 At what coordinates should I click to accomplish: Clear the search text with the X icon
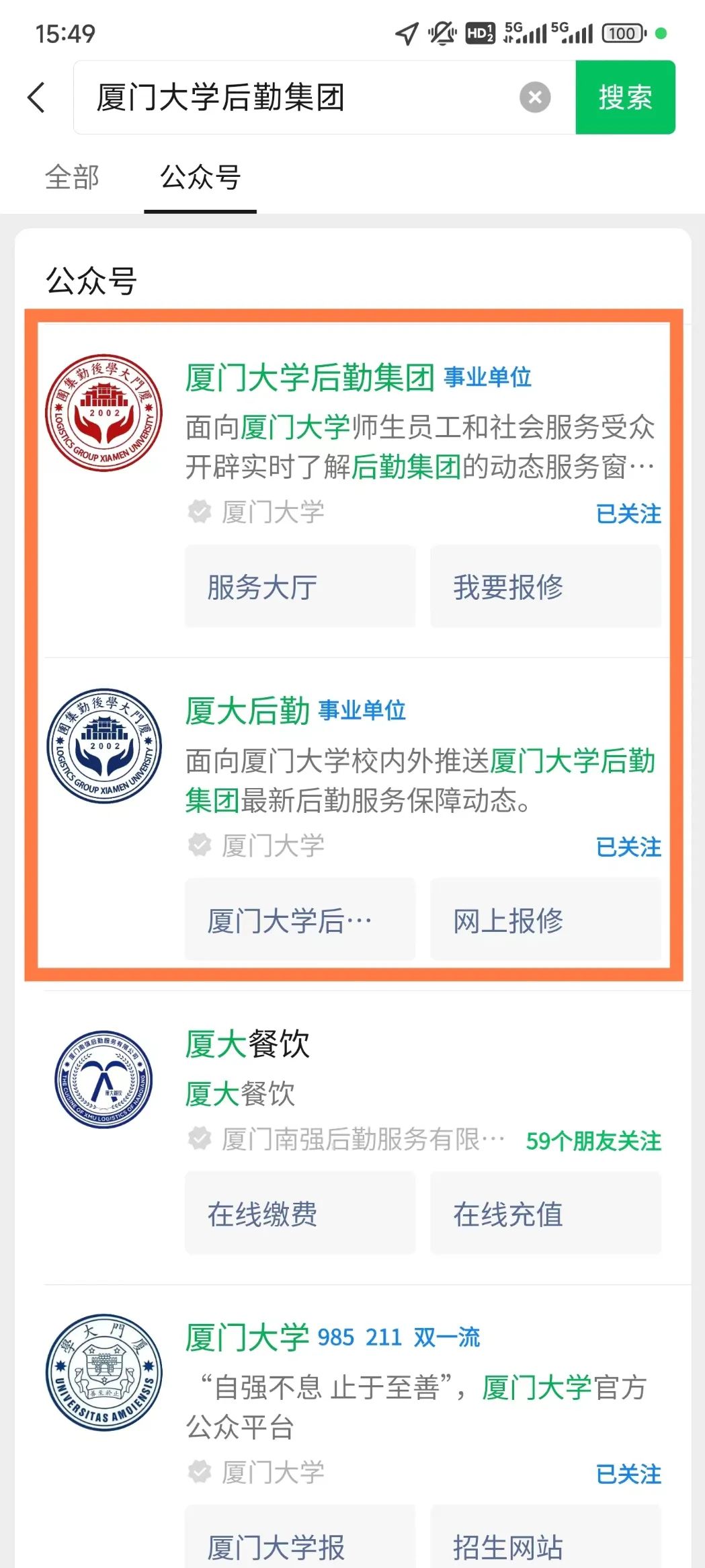(x=535, y=98)
